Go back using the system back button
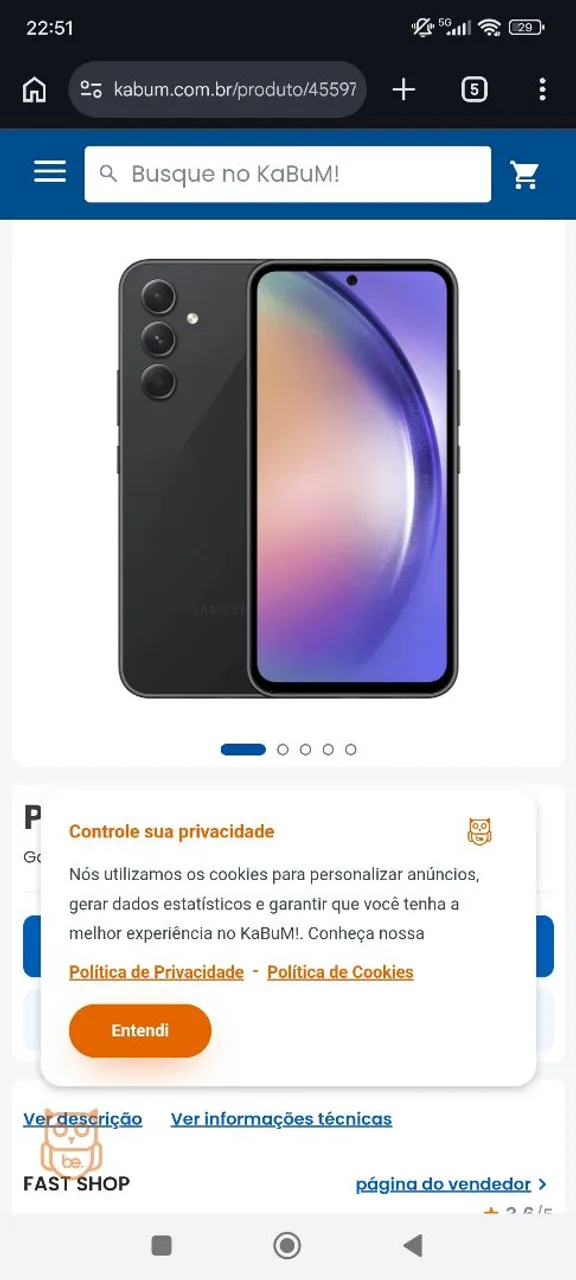This screenshot has height=1280, width=576. tap(412, 1245)
